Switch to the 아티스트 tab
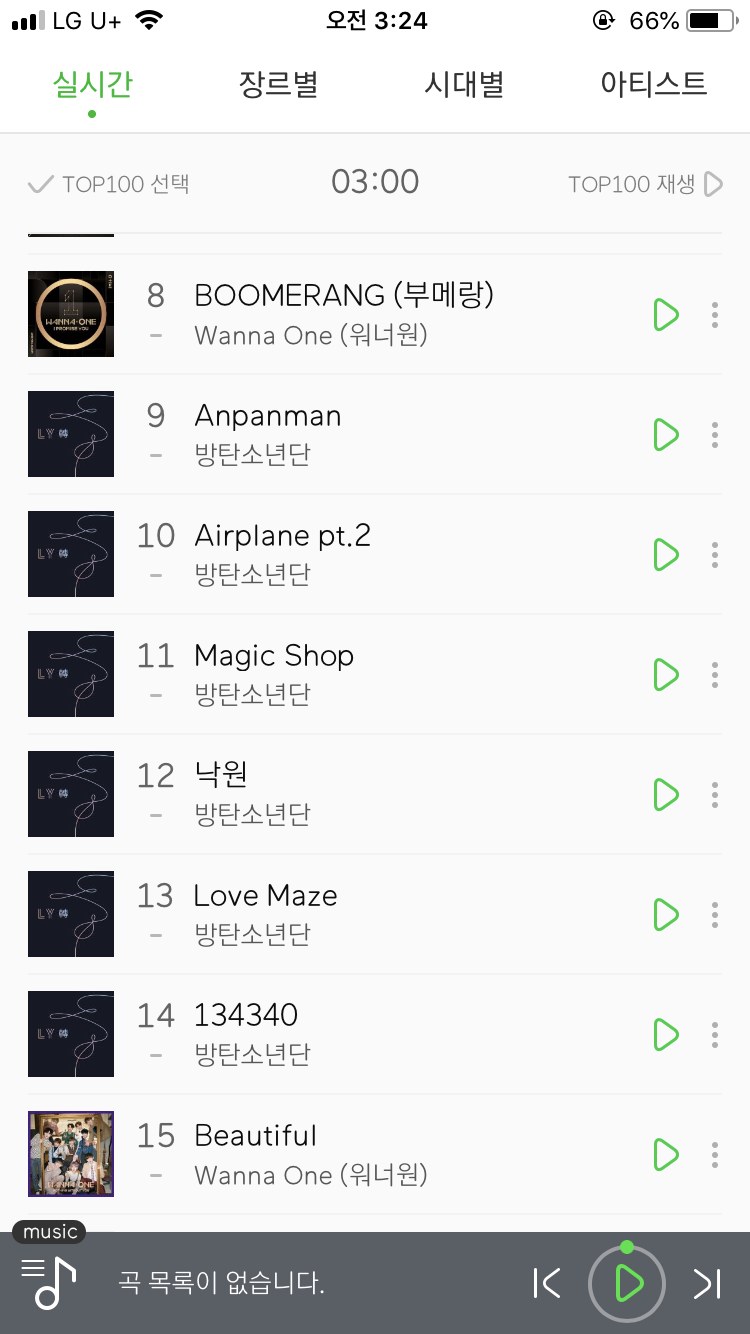The image size is (750, 1334). point(651,86)
